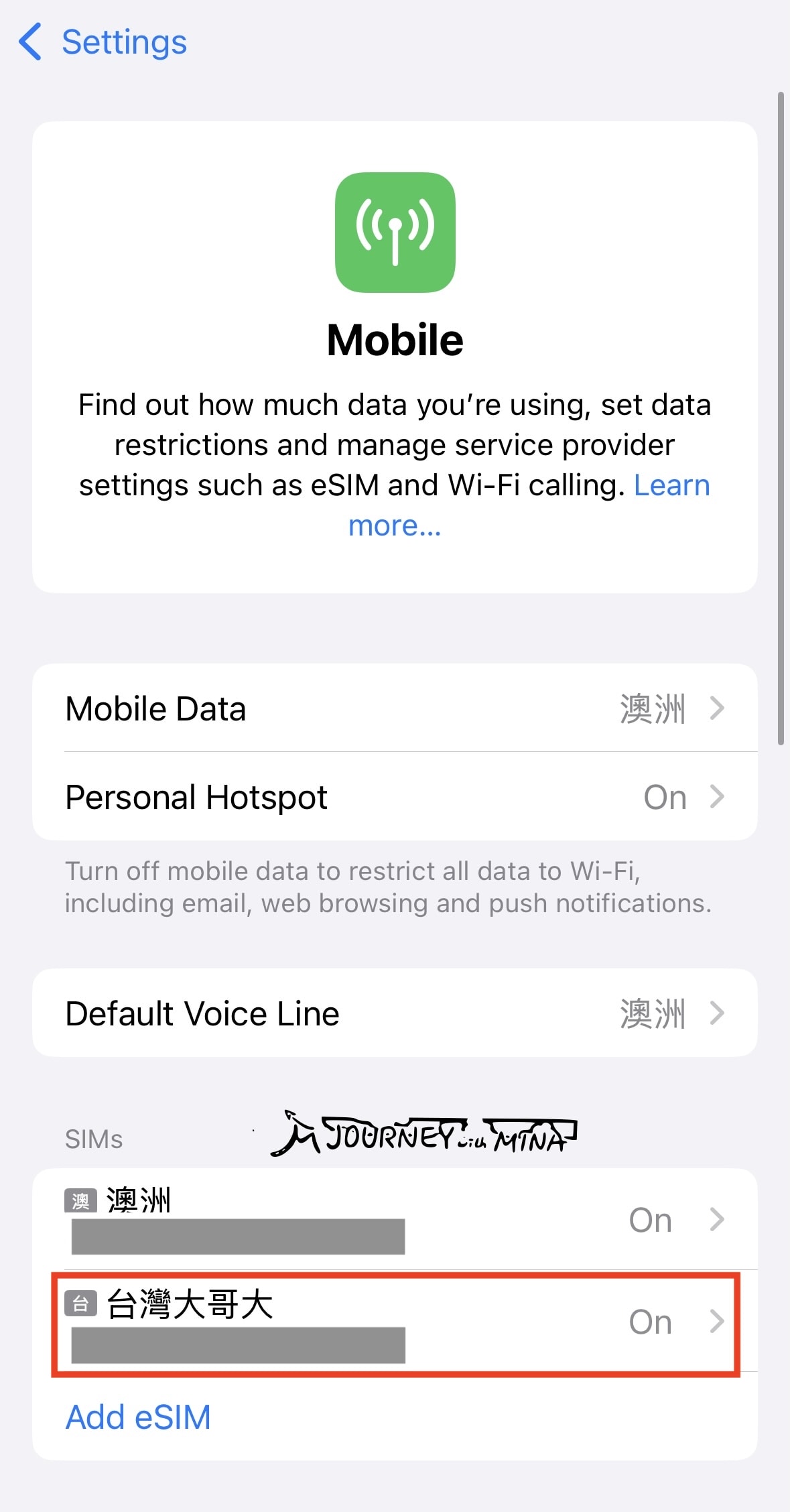Screen dimensions: 790x1512
Task: Follow the Learn more link
Action: tap(671, 485)
